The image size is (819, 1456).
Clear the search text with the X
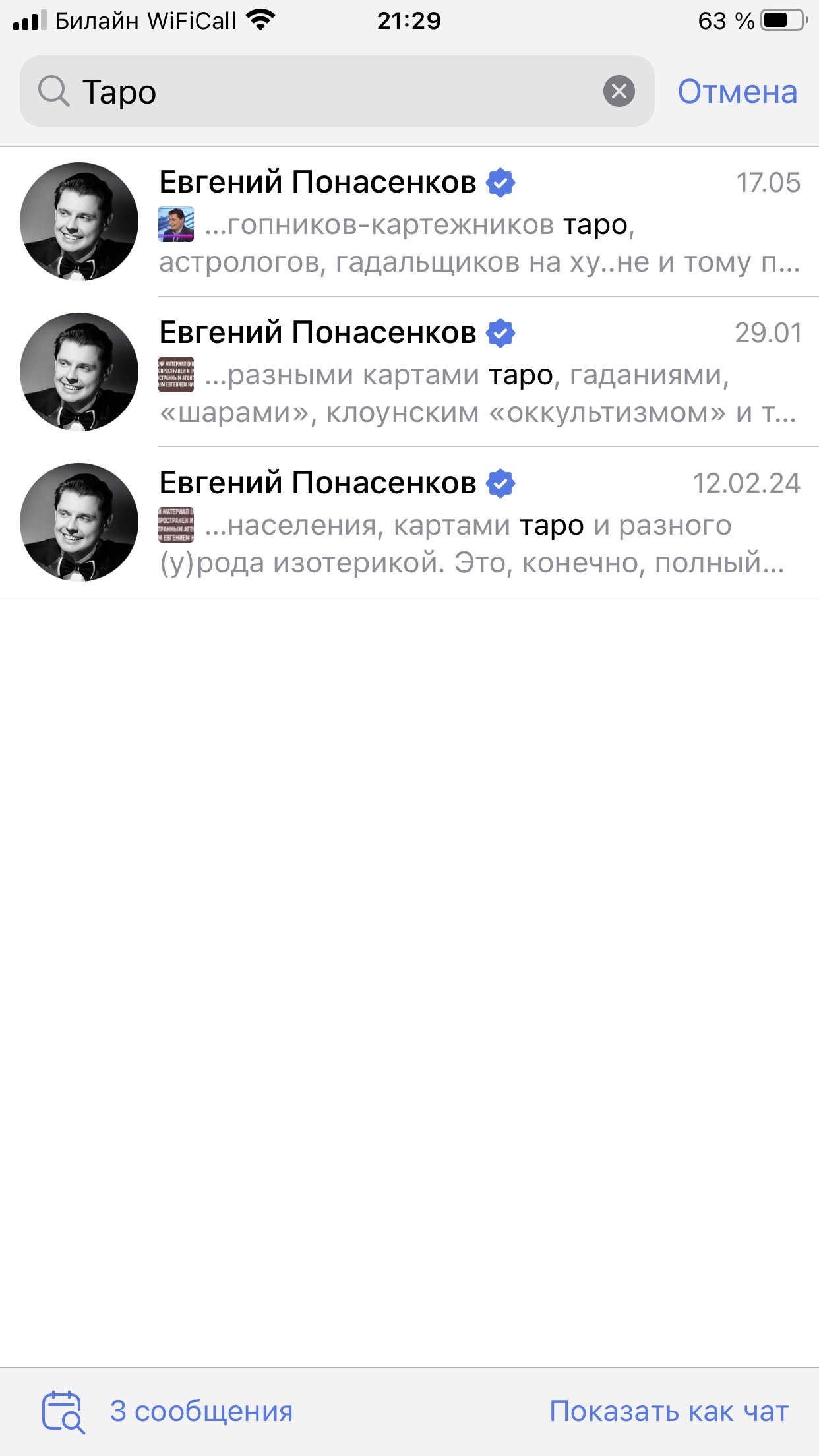tap(619, 91)
